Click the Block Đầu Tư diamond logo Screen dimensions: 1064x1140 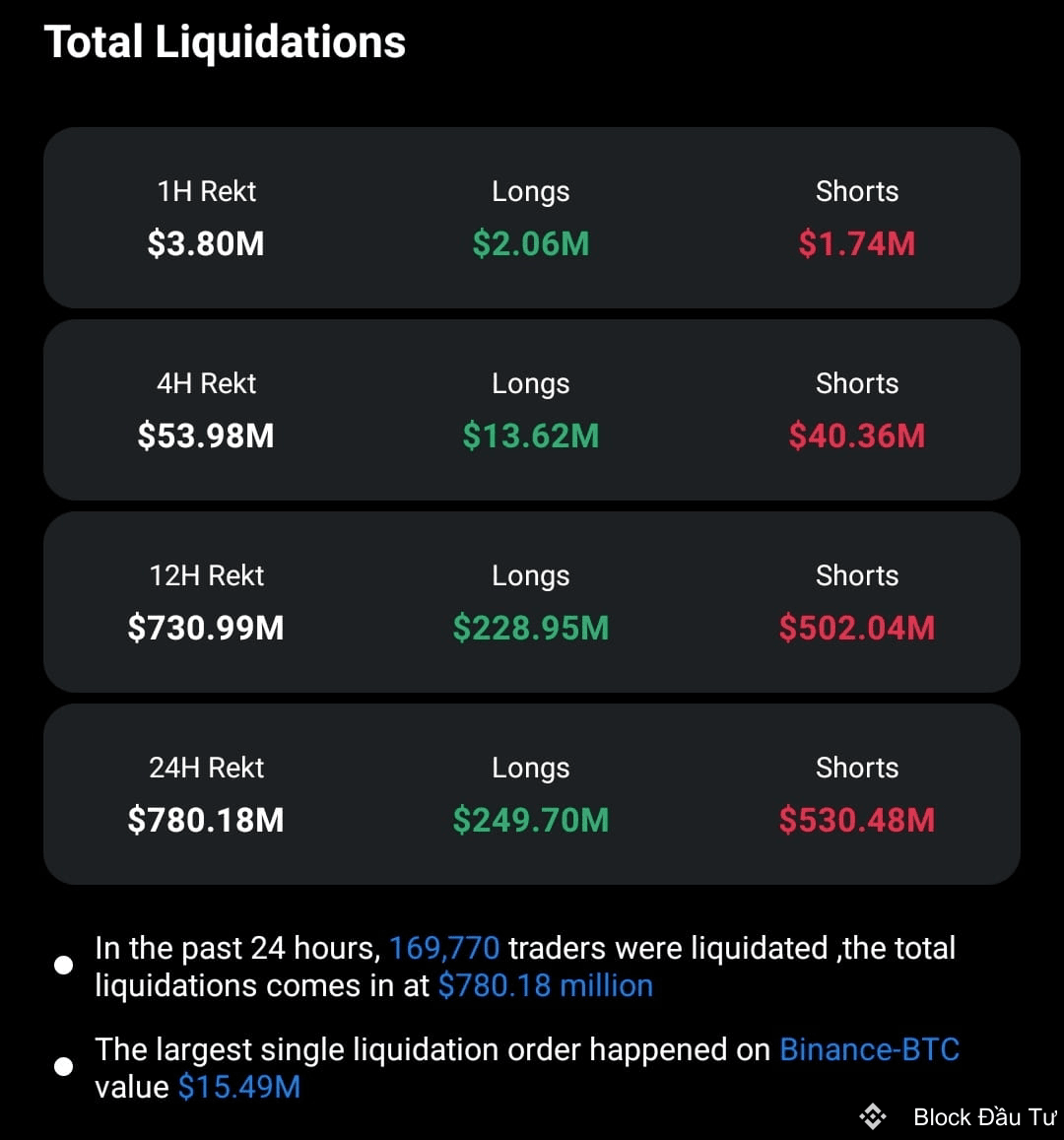coord(871,1116)
